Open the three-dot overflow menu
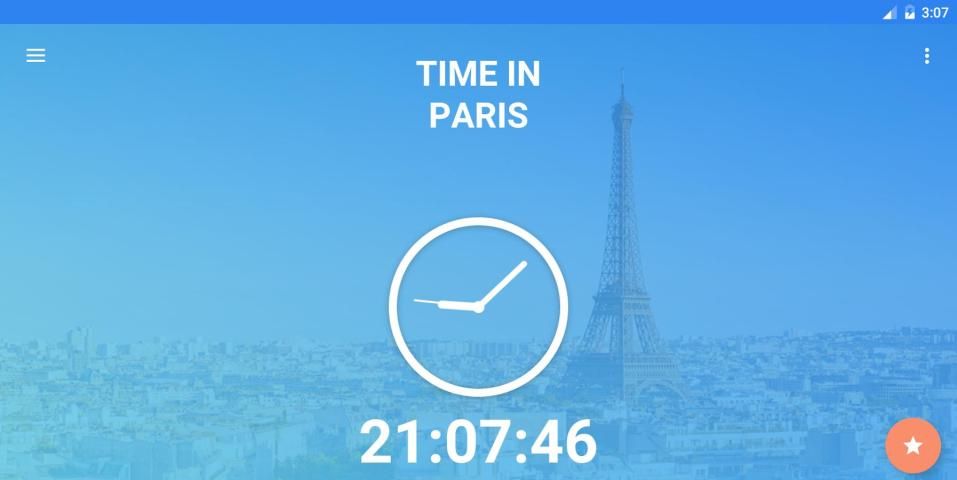 pyautogui.click(x=927, y=56)
